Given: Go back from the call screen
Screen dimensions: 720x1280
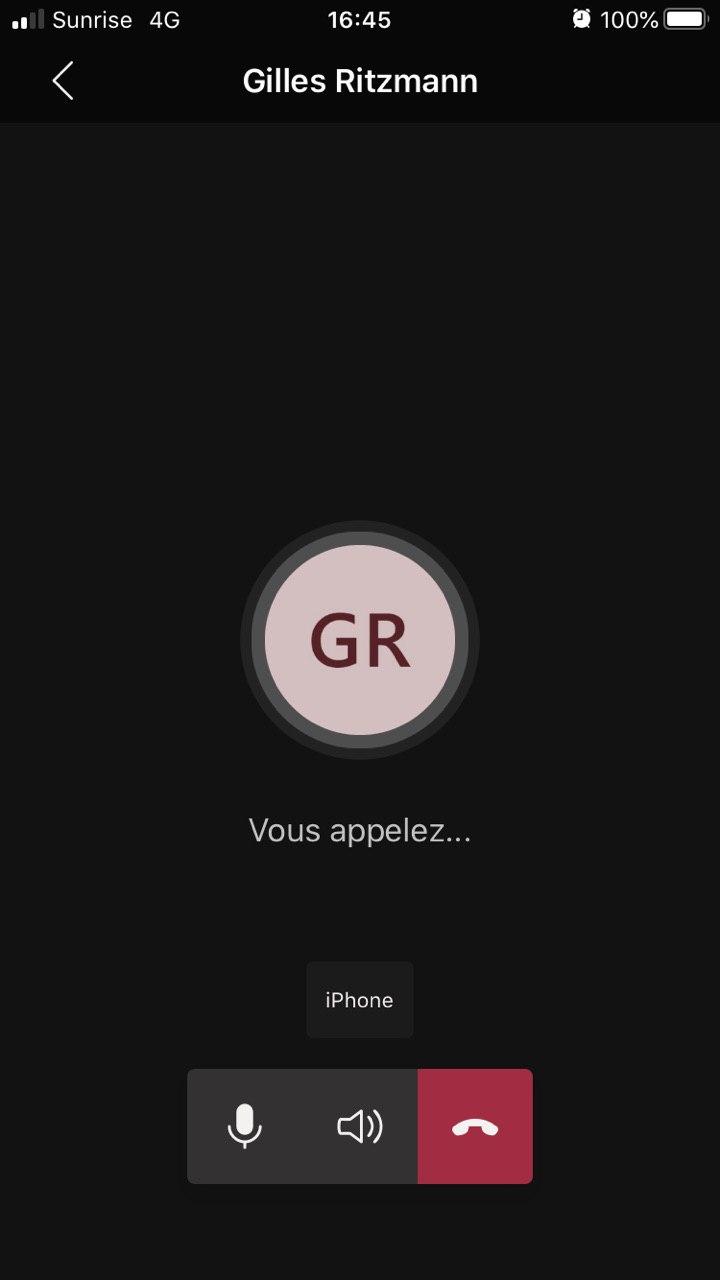Looking at the screenshot, I should coord(63,81).
